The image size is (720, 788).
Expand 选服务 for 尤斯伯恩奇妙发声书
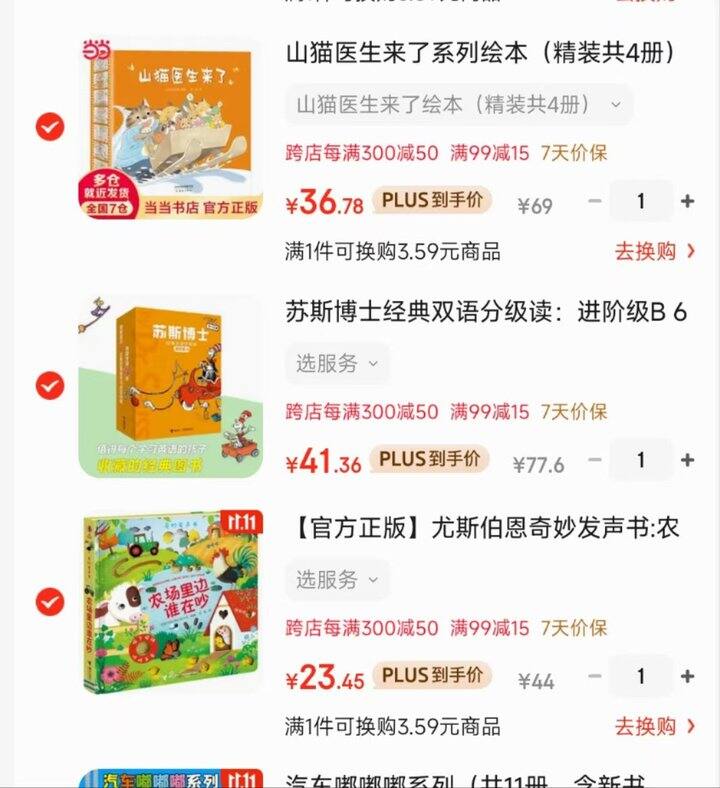337,579
